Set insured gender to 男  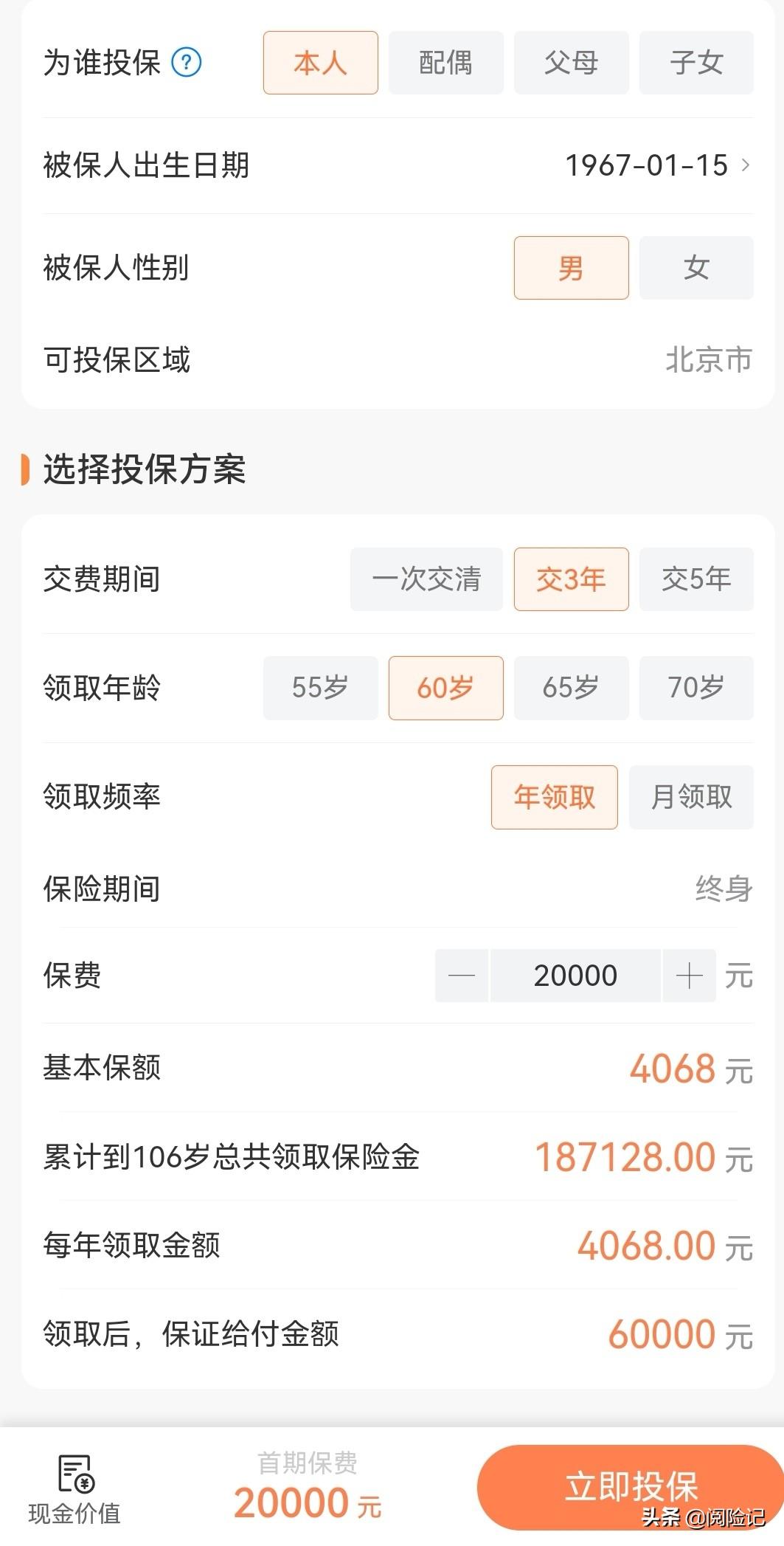(571, 268)
